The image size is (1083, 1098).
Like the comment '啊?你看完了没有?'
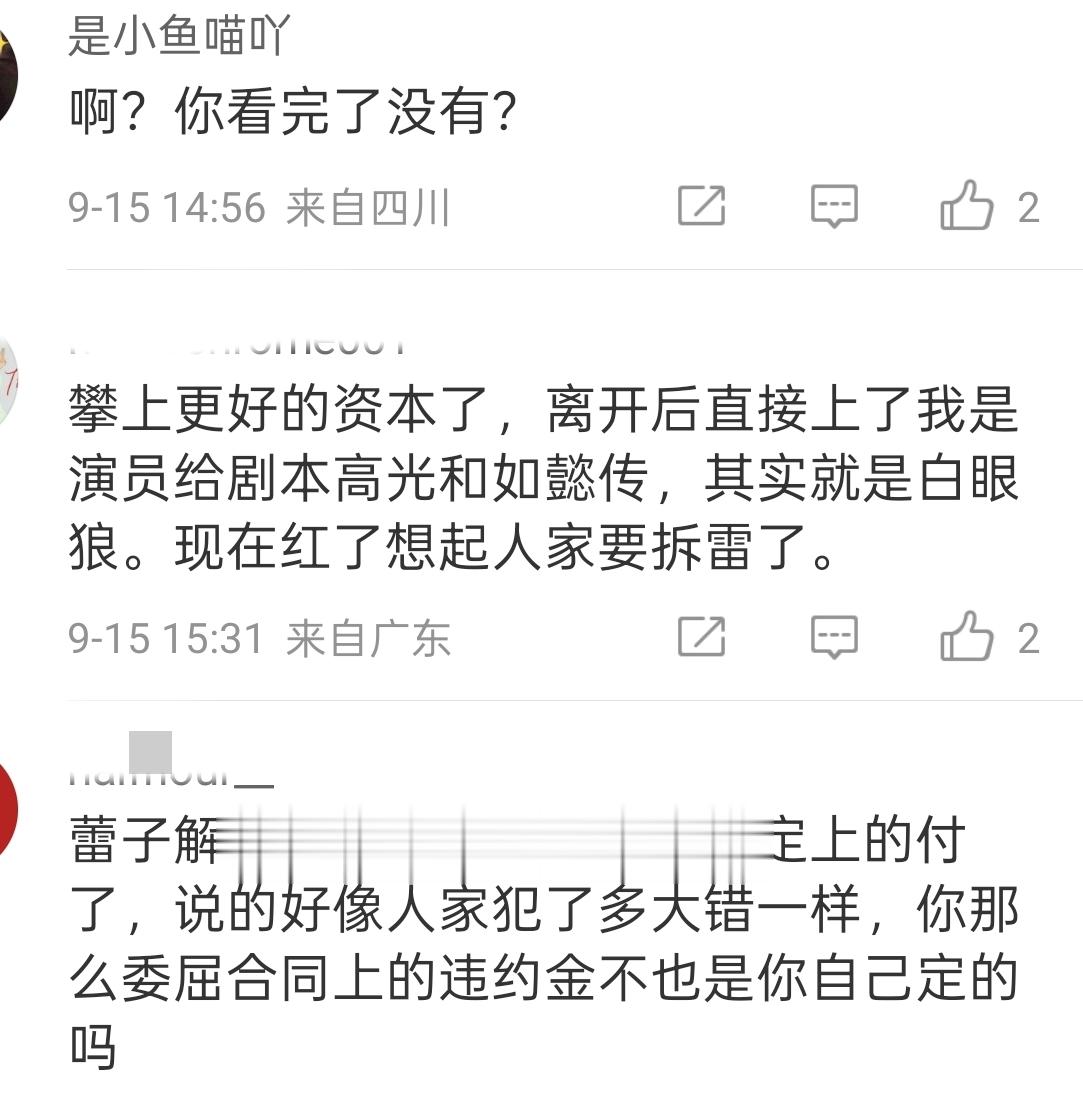click(967, 207)
